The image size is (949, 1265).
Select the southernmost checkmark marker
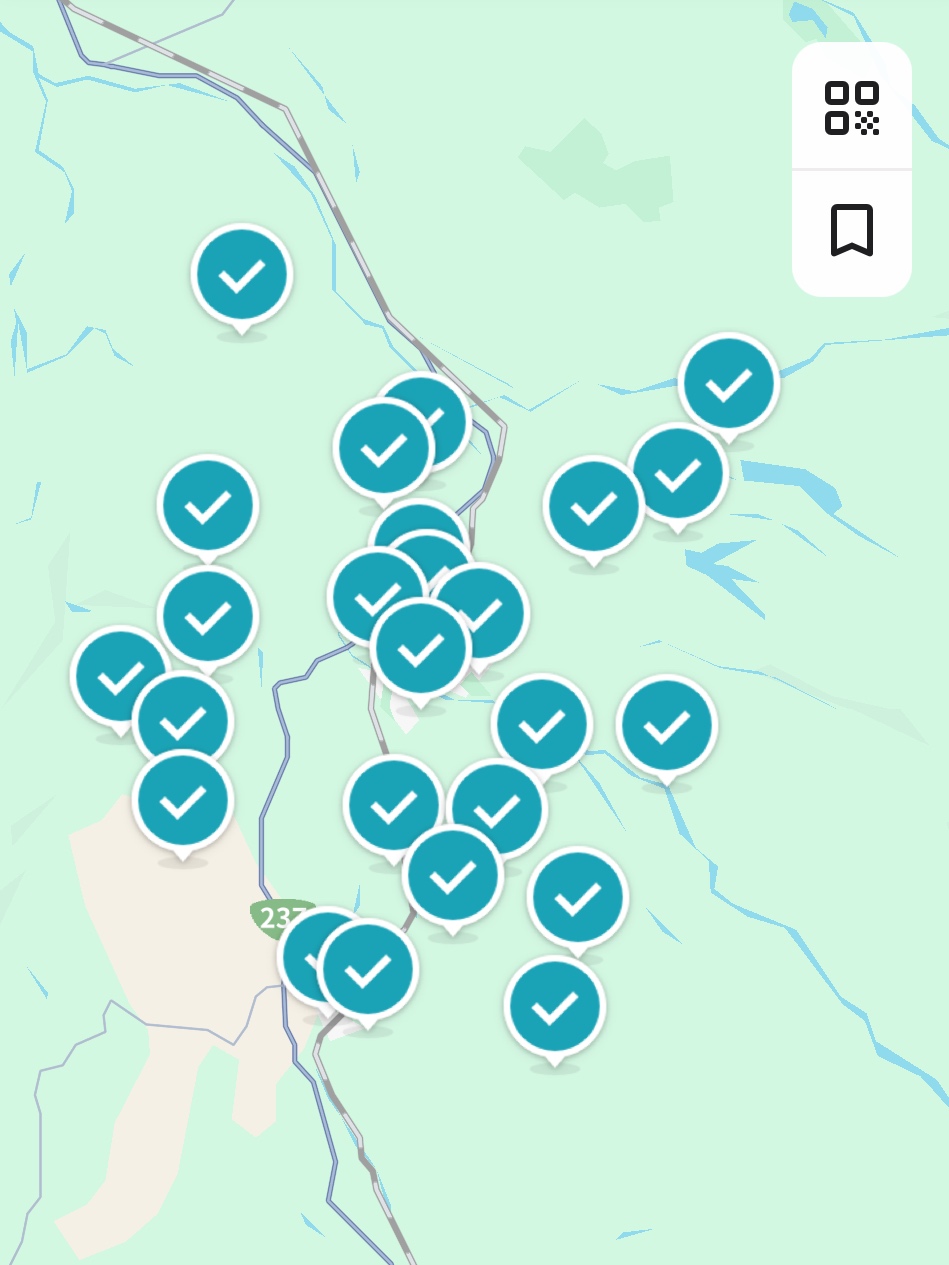click(x=555, y=1006)
